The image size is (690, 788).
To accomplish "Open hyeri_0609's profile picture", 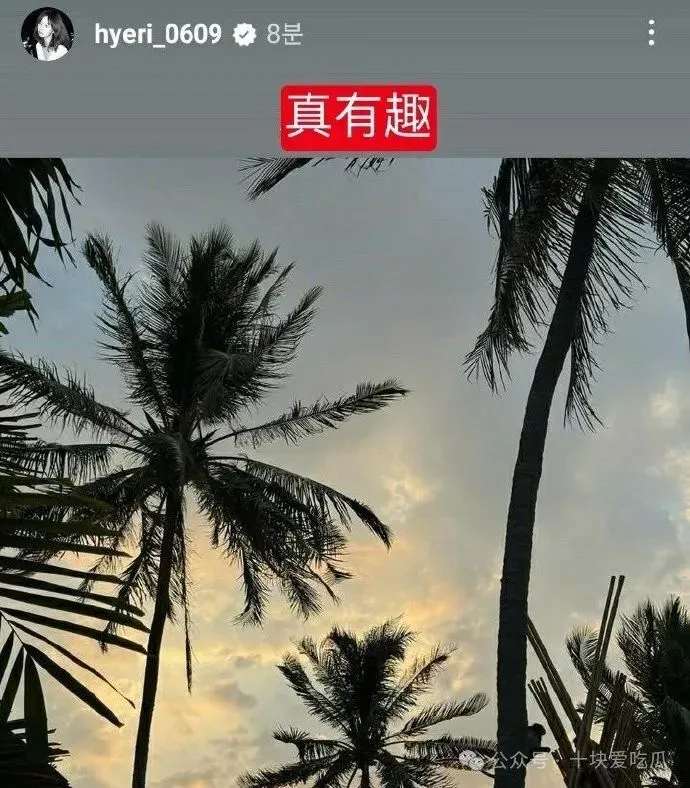I will click(x=47, y=34).
